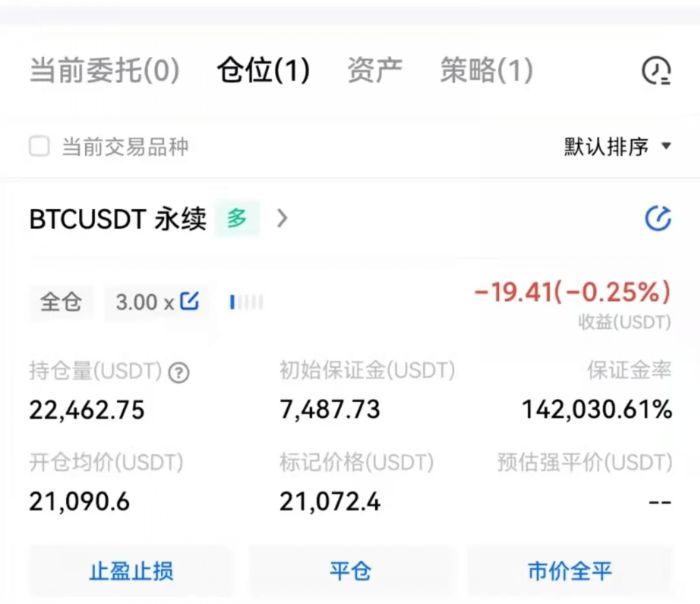The image size is (700, 604).
Task: Switch to the 策略(1) tab
Action: (x=487, y=70)
